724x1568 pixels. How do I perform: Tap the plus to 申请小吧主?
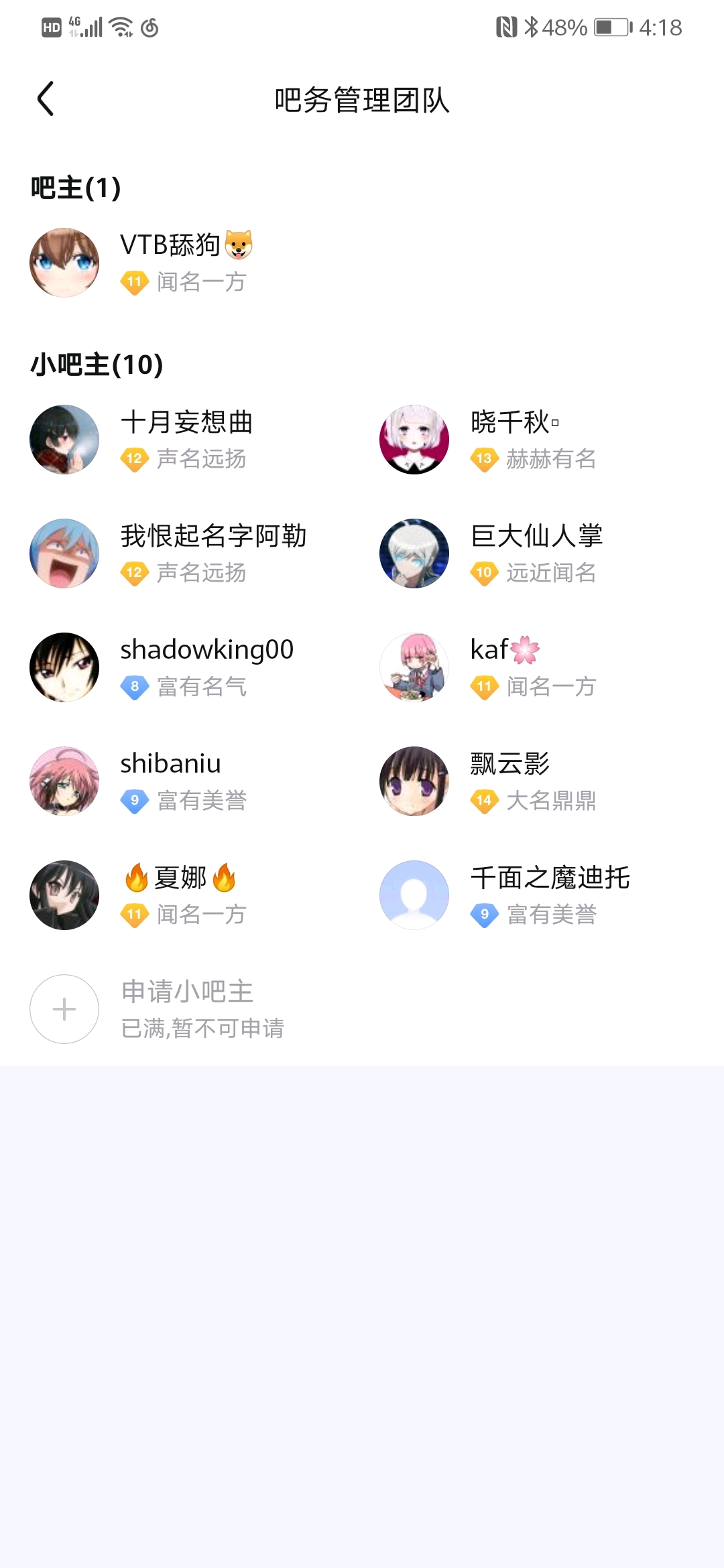[x=64, y=1009]
